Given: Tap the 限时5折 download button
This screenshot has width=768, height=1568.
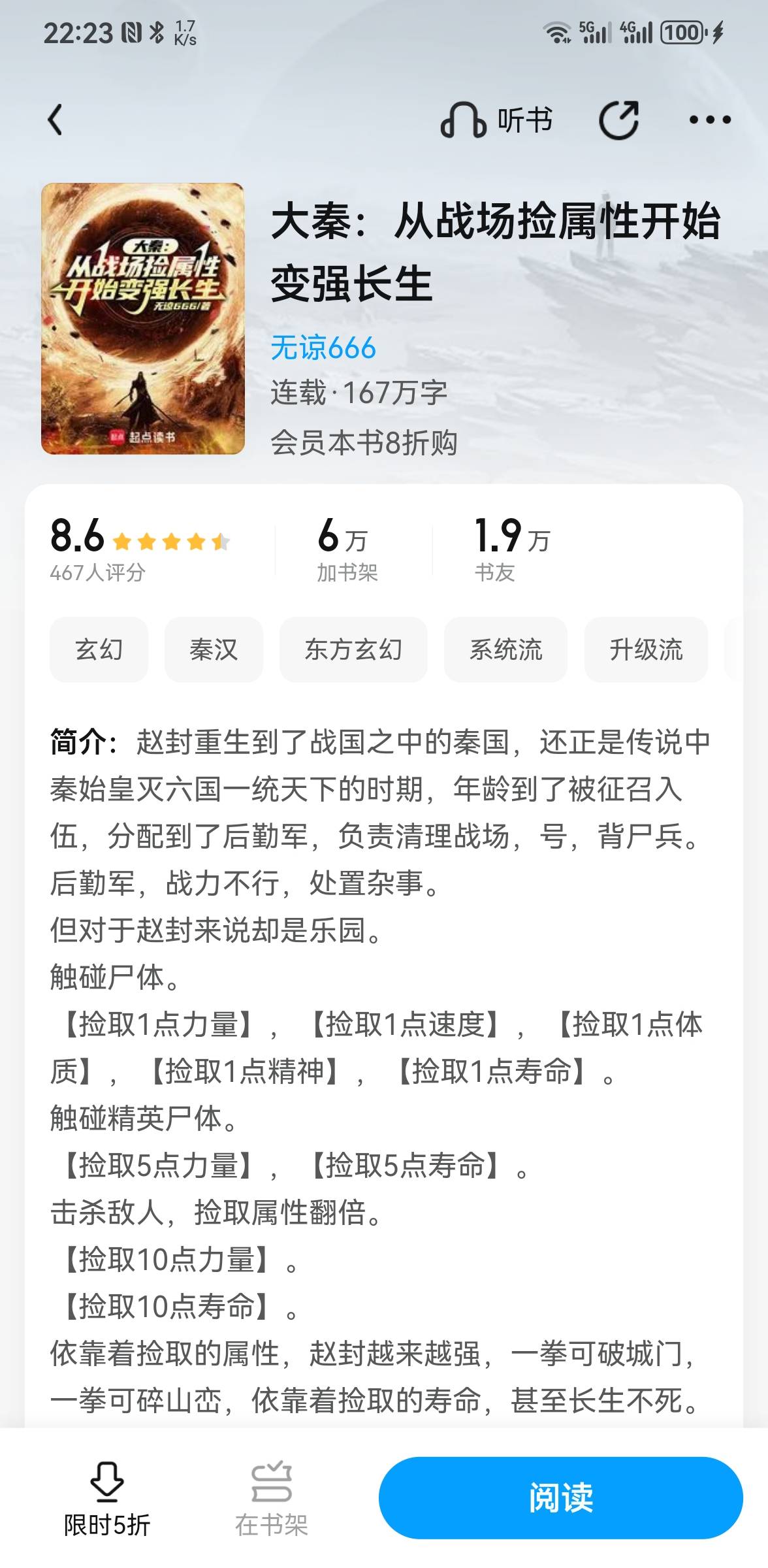Looking at the screenshot, I should click(107, 1499).
